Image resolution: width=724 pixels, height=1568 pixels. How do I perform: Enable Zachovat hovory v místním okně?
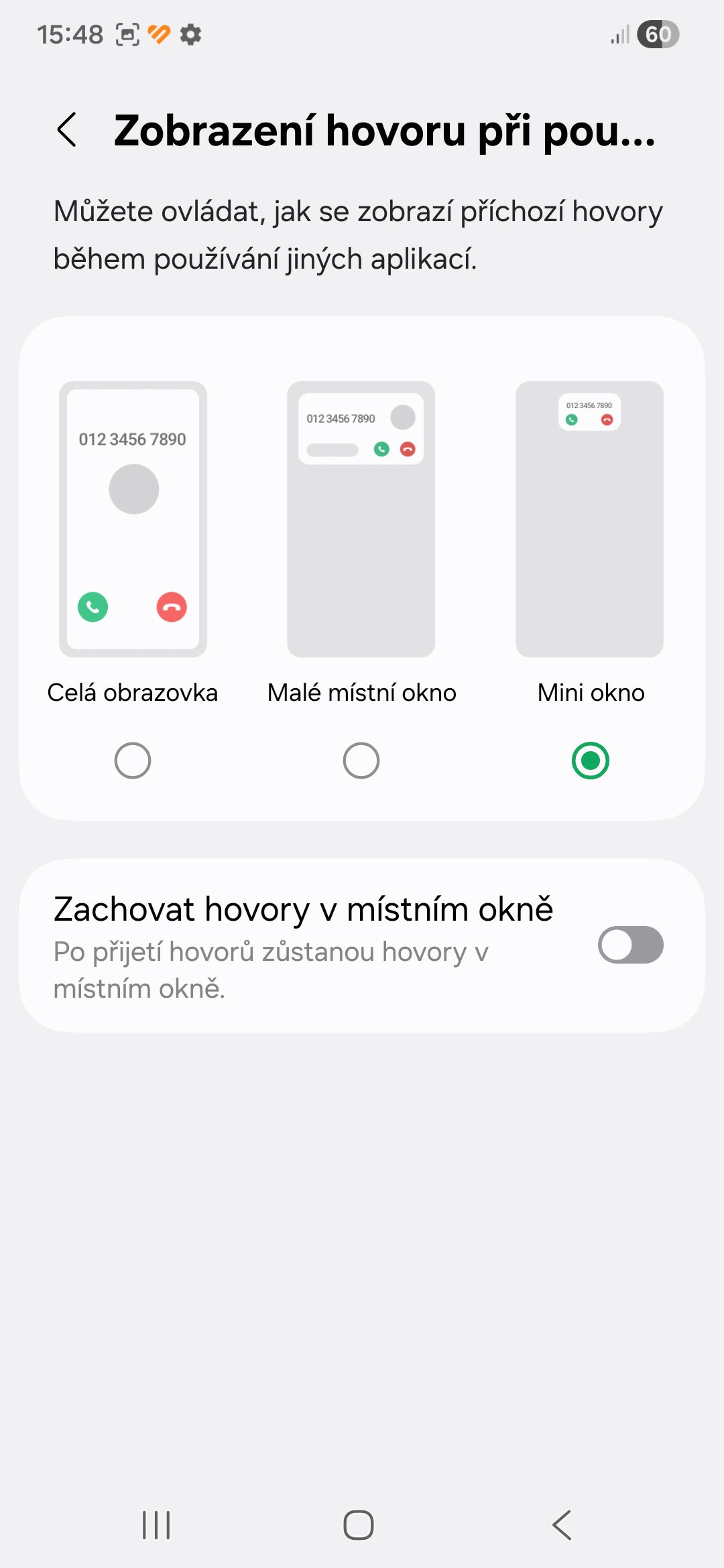point(630,945)
